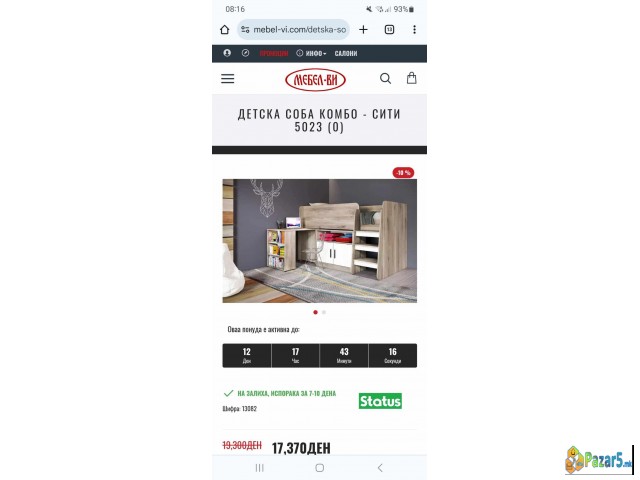This screenshot has width=640, height=480.
Task: Open recent apps
Action: (x=260, y=467)
